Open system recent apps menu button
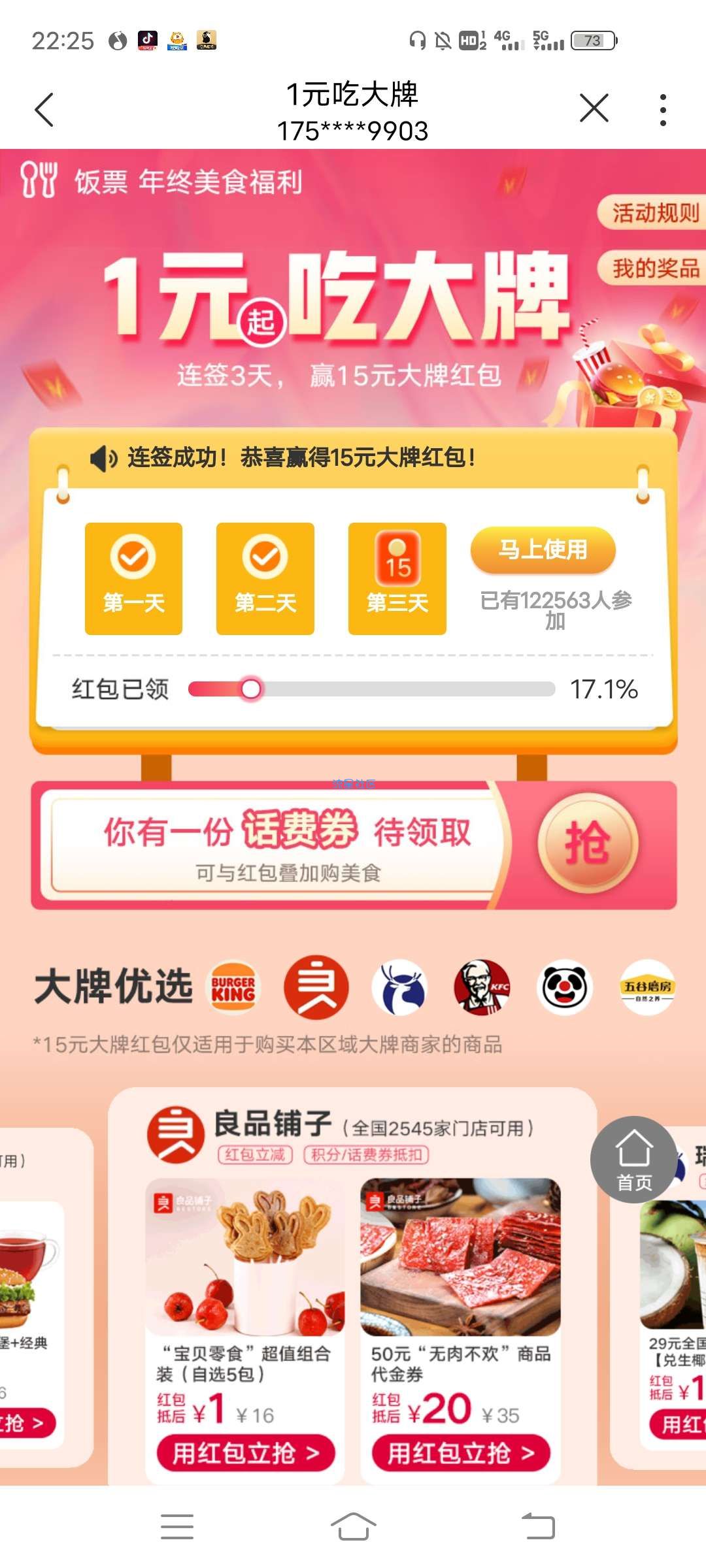 177,1527
